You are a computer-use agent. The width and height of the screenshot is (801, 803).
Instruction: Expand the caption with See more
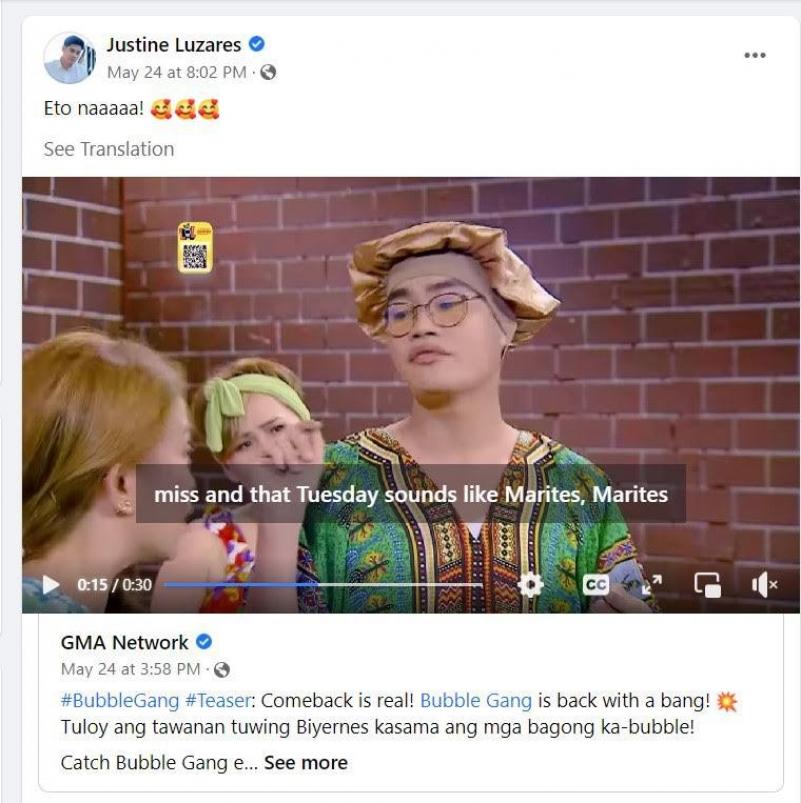click(x=305, y=763)
